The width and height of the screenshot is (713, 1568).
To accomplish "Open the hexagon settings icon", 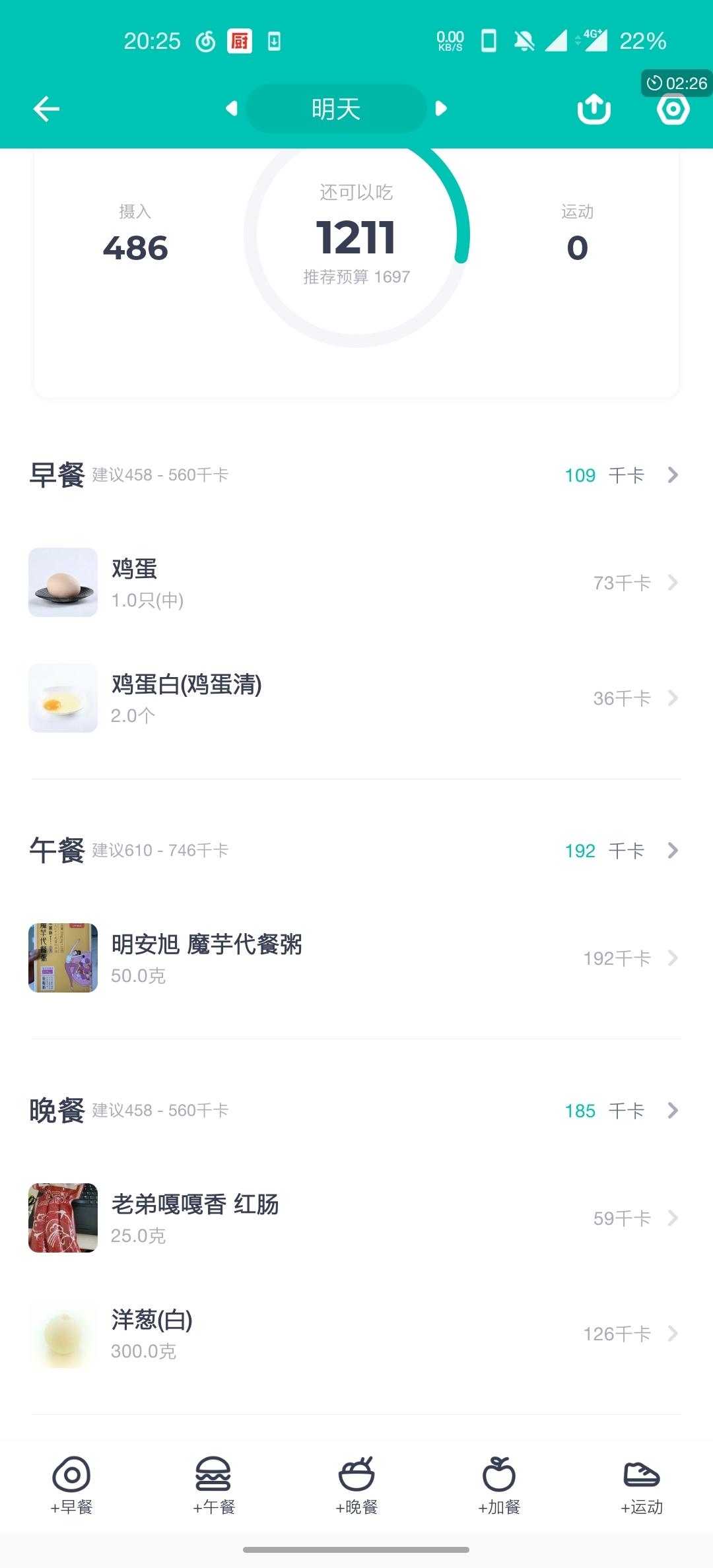I will pyautogui.click(x=673, y=110).
